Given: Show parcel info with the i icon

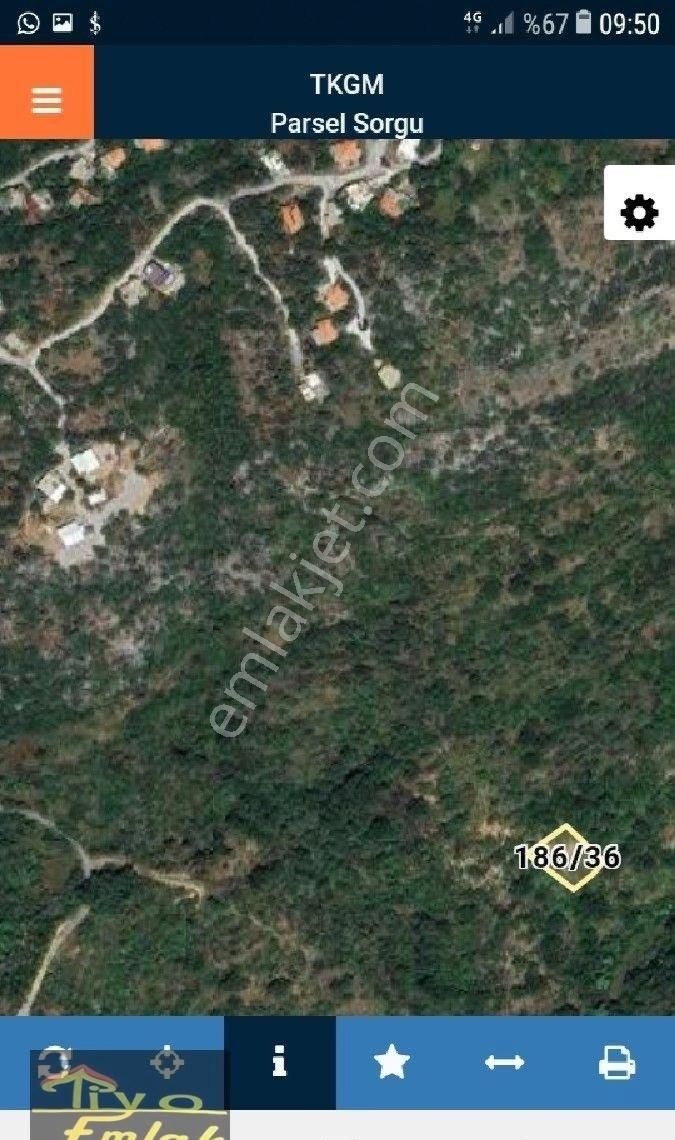Looking at the screenshot, I should 280,1062.
